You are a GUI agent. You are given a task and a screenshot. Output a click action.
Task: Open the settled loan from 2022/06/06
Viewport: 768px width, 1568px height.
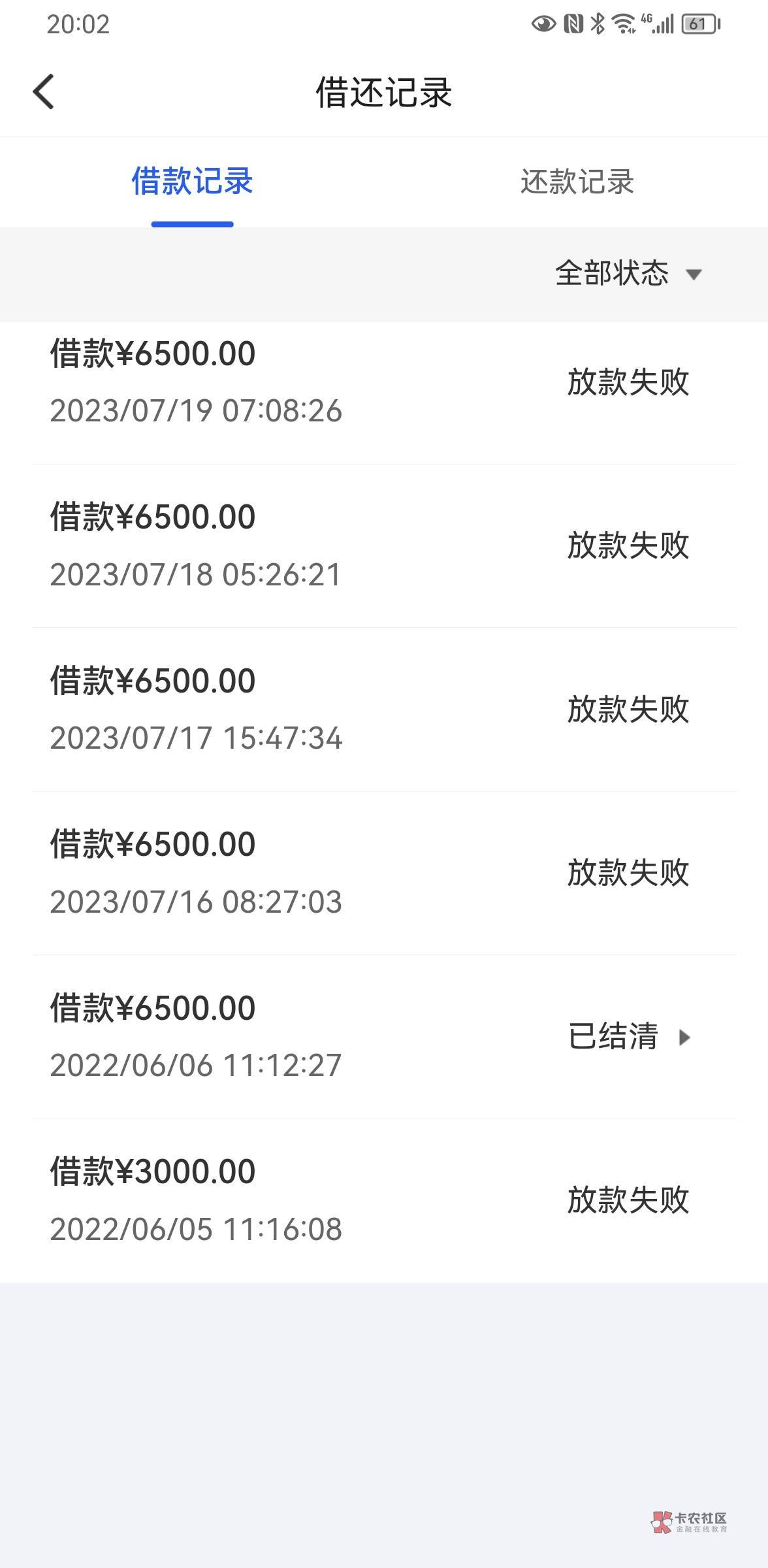pos(384,1037)
